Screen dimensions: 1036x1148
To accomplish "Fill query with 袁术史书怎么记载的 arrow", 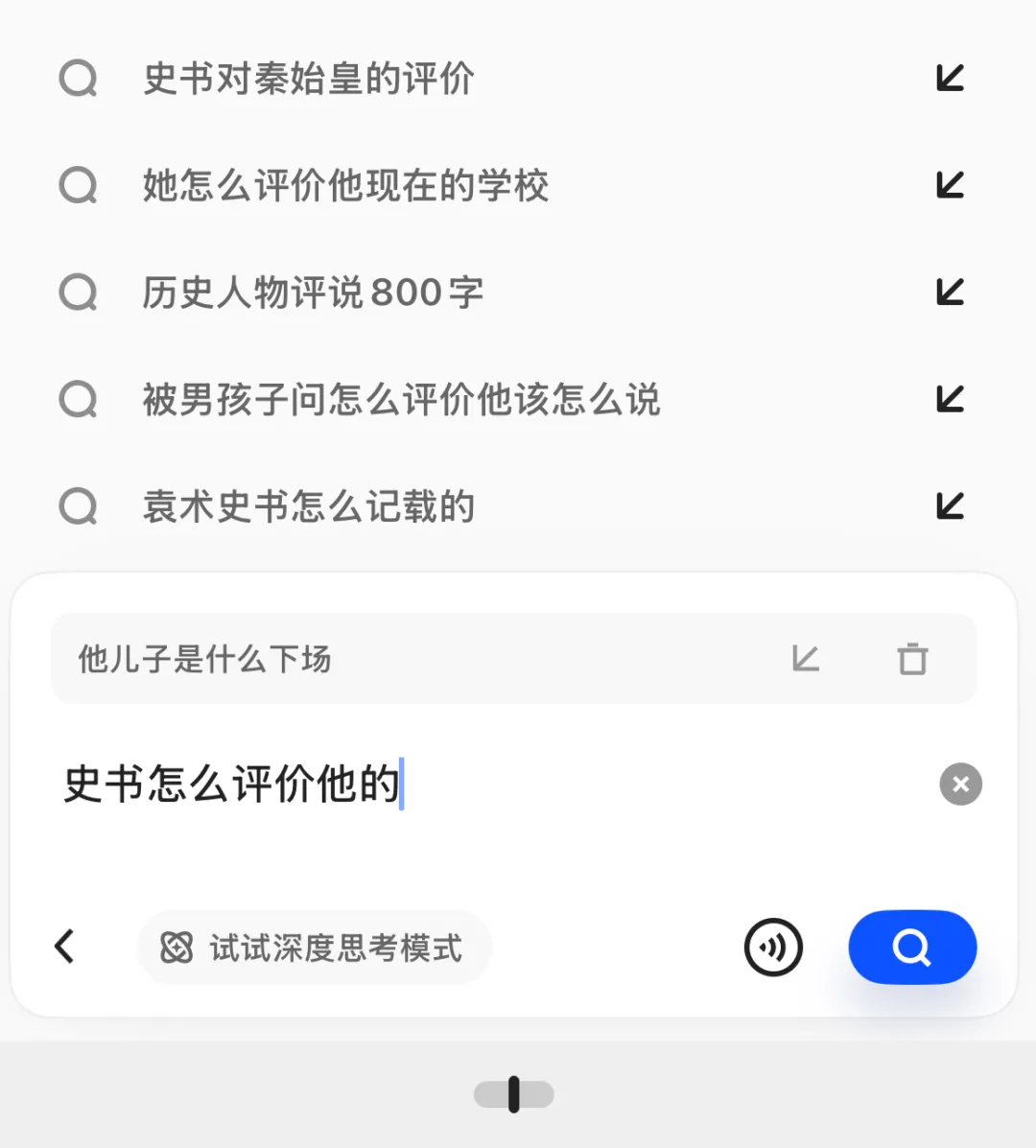I will (950, 505).
